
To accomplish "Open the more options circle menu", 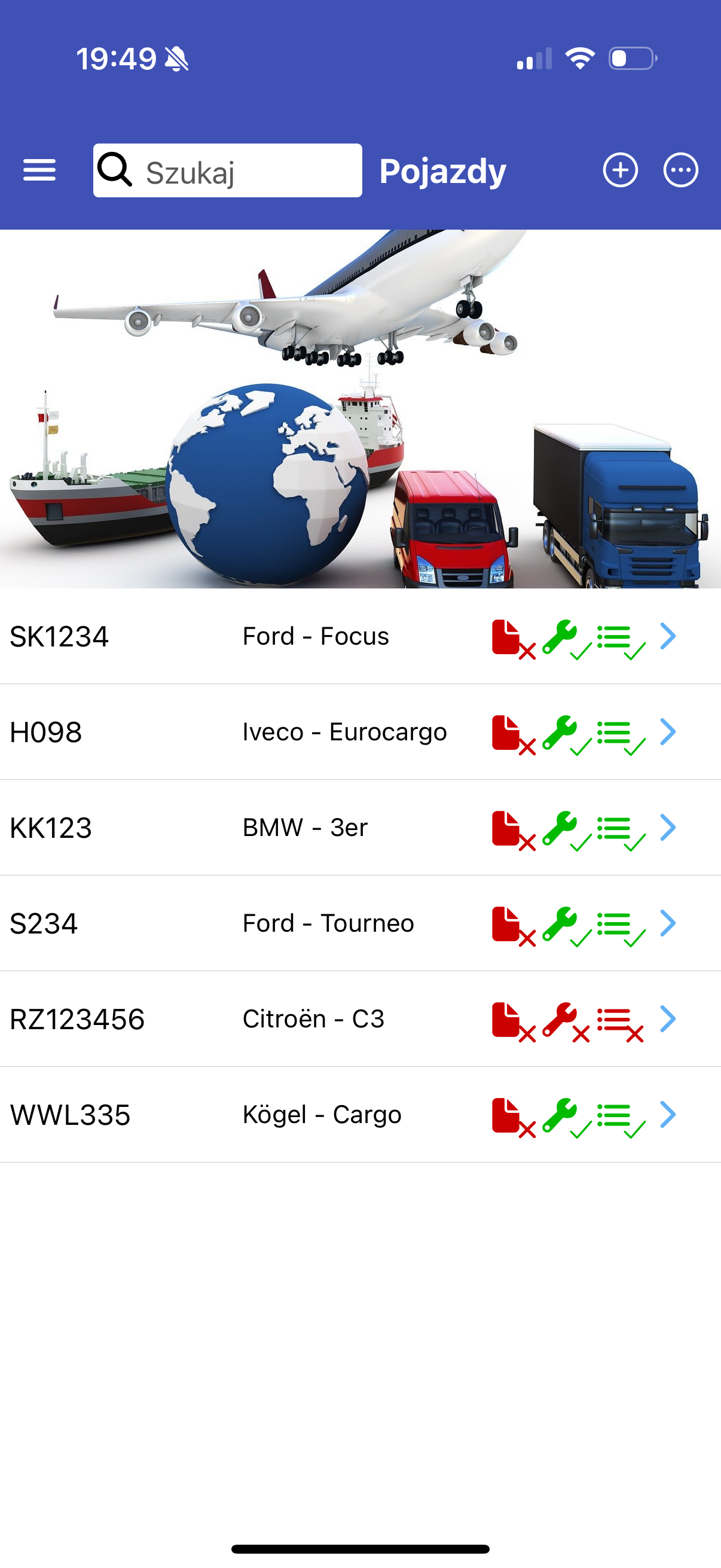I will [680, 170].
